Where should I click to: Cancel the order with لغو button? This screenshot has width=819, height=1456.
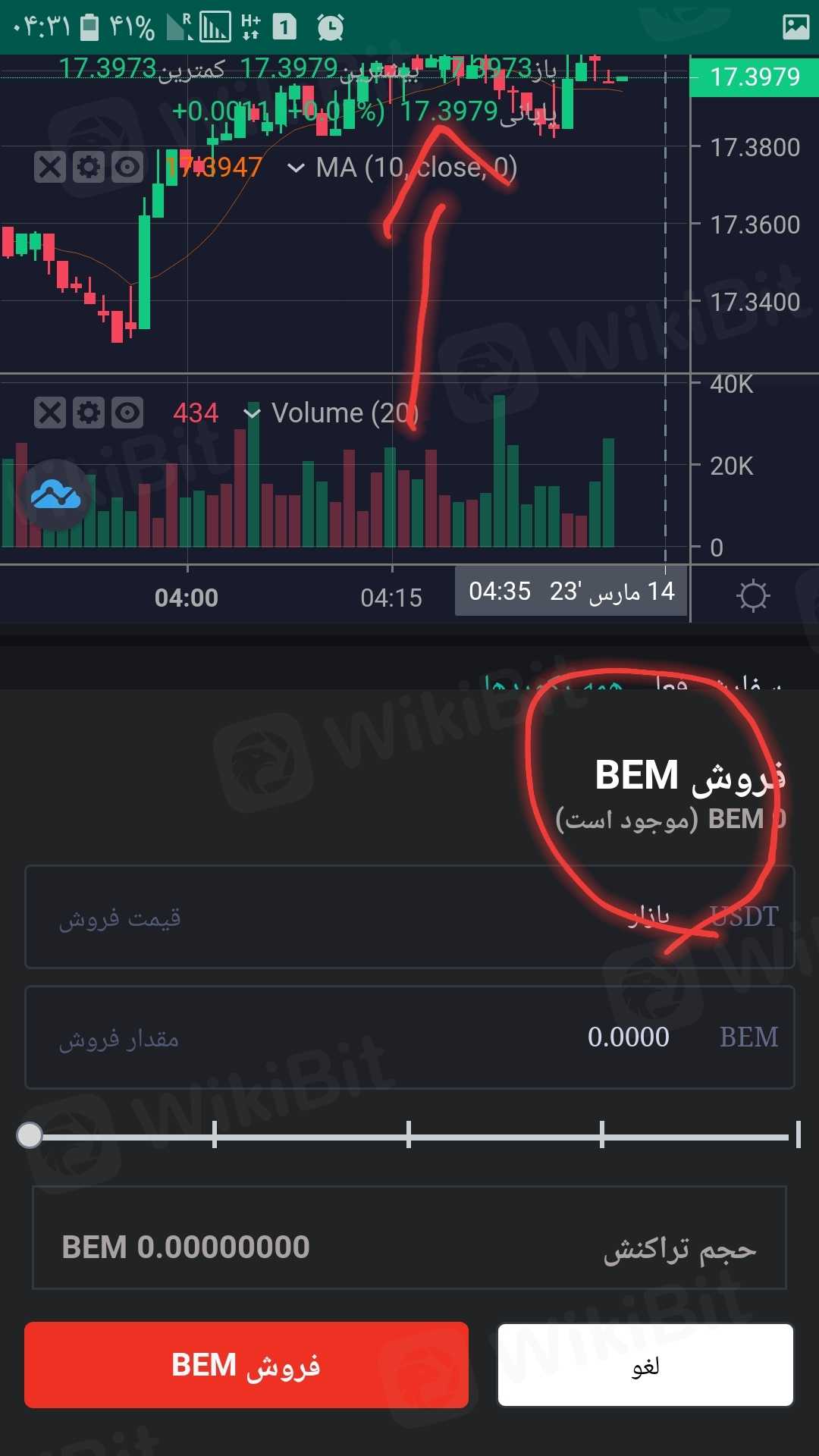click(645, 1365)
